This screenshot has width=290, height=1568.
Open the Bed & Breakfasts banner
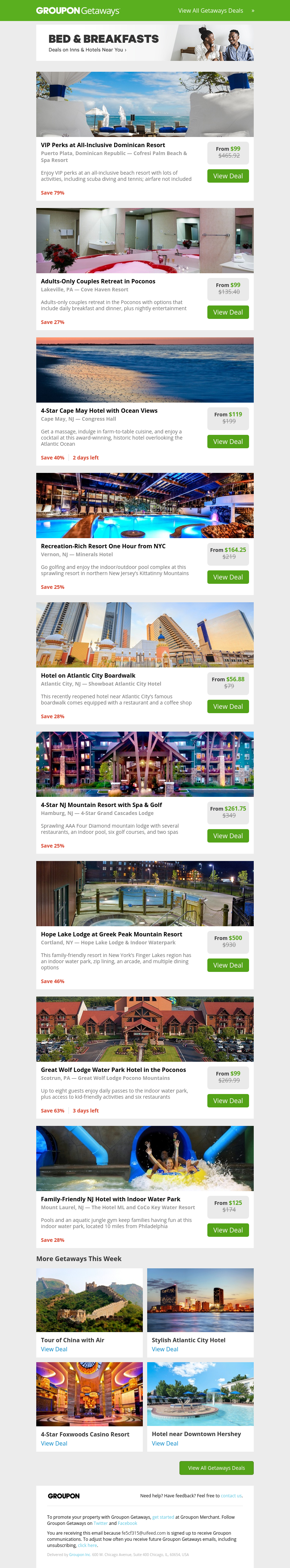click(x=144, y=43)
